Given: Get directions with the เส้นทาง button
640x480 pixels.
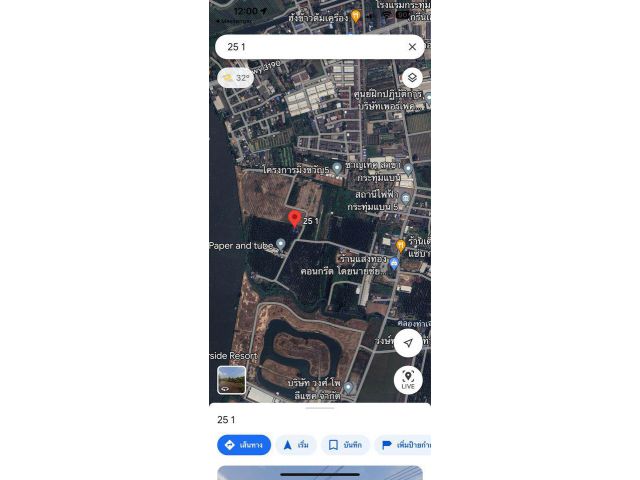Looking at the screenshot, I should [244, 445].
